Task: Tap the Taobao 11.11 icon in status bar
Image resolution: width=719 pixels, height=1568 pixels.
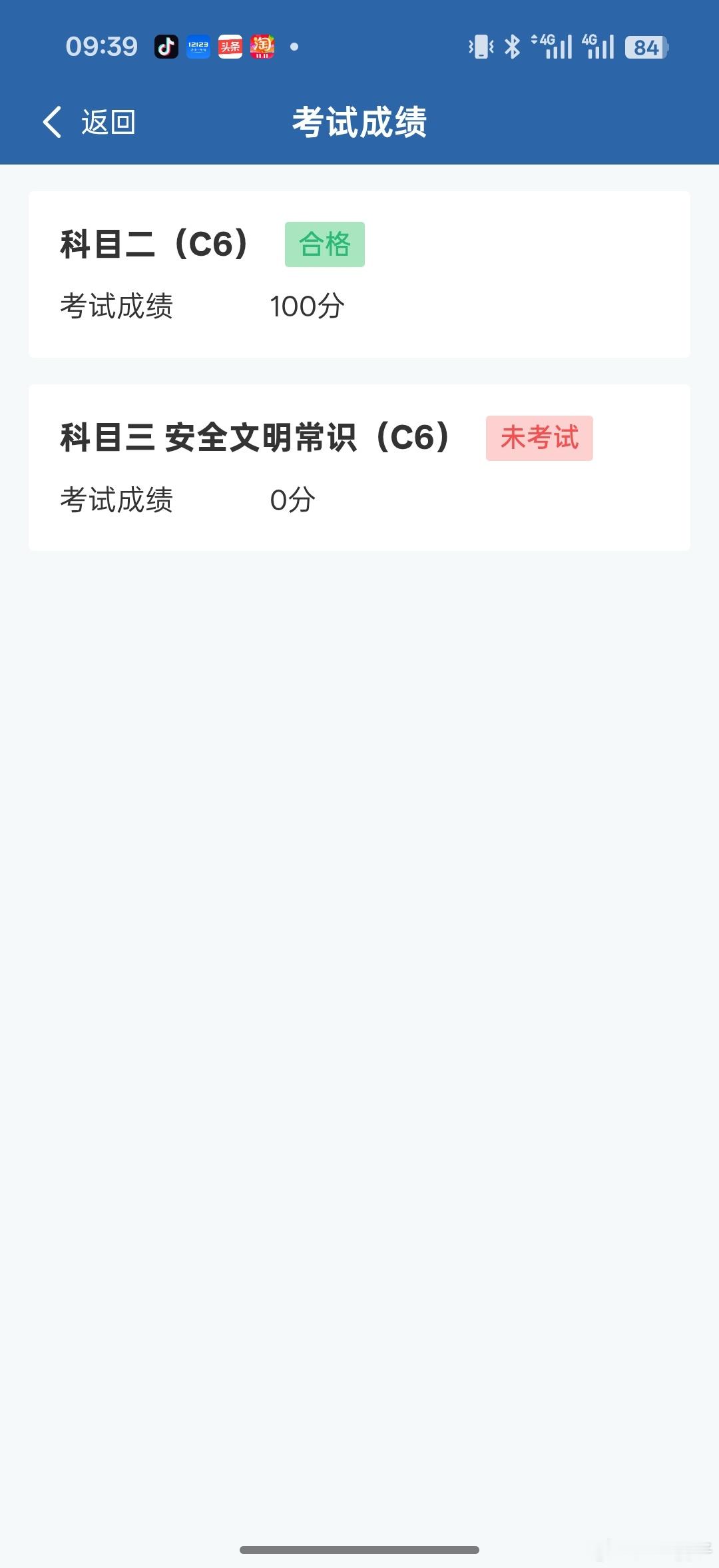Action: [261, 47]
